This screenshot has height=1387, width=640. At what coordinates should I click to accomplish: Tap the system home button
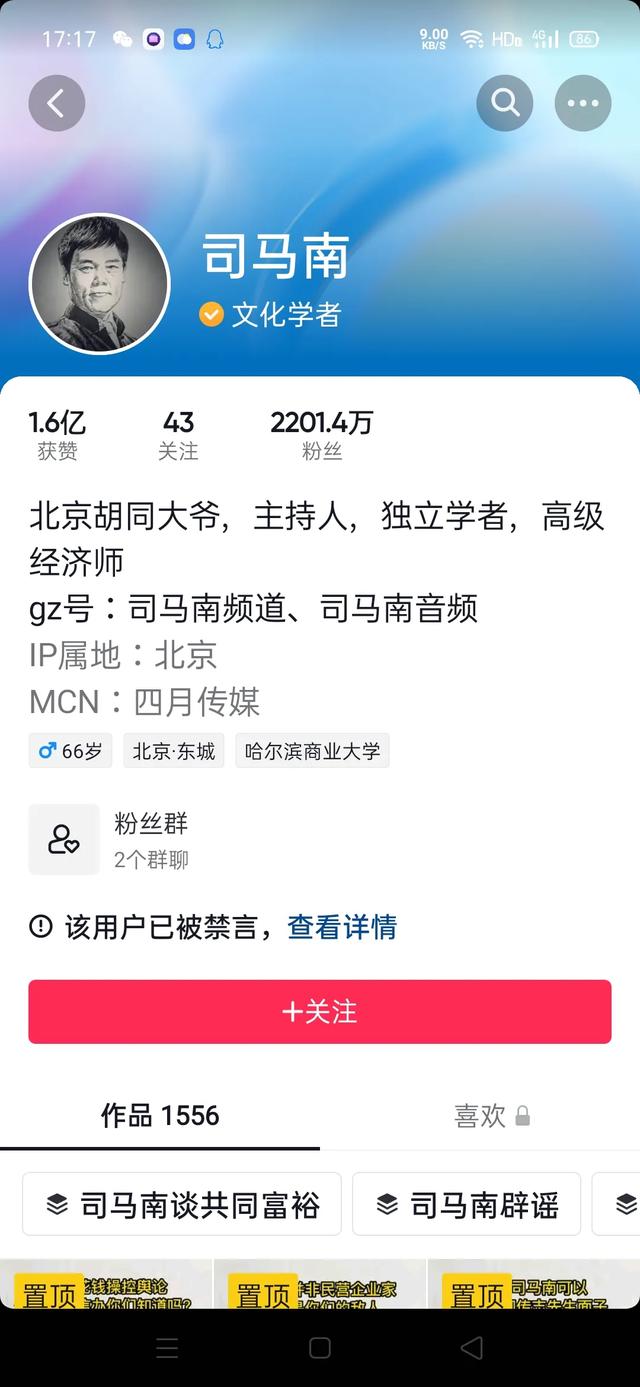320,1348
